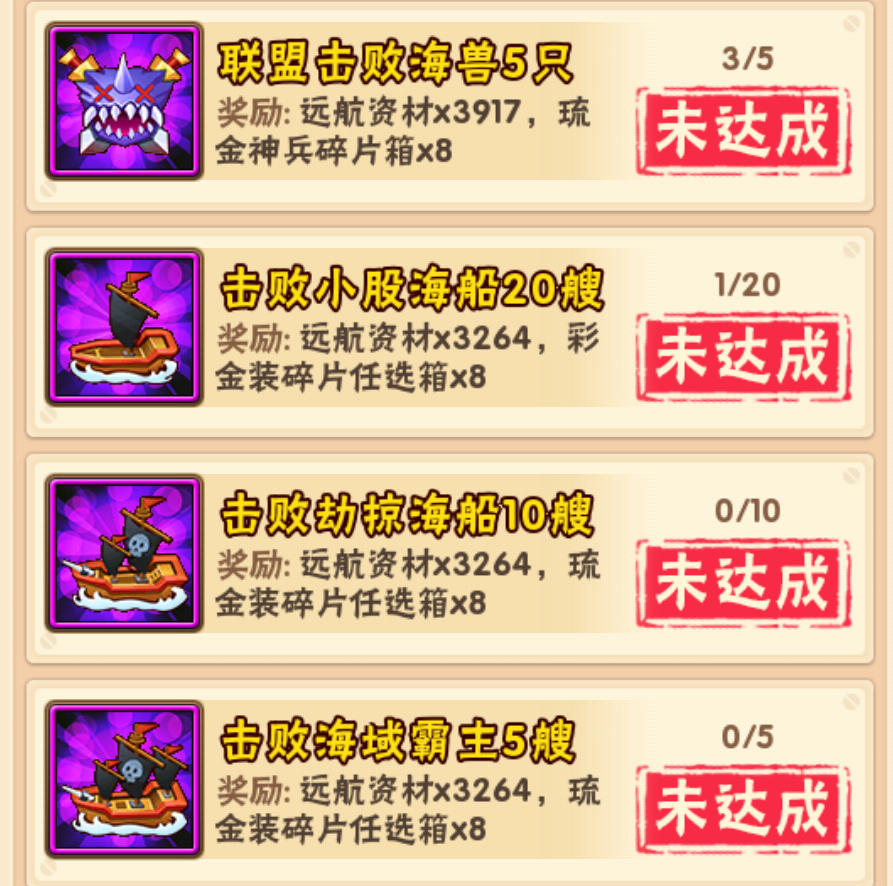
Task: Open the pirate ship icon of 击败劫掠海船10艘
Action: click(125, 553)
